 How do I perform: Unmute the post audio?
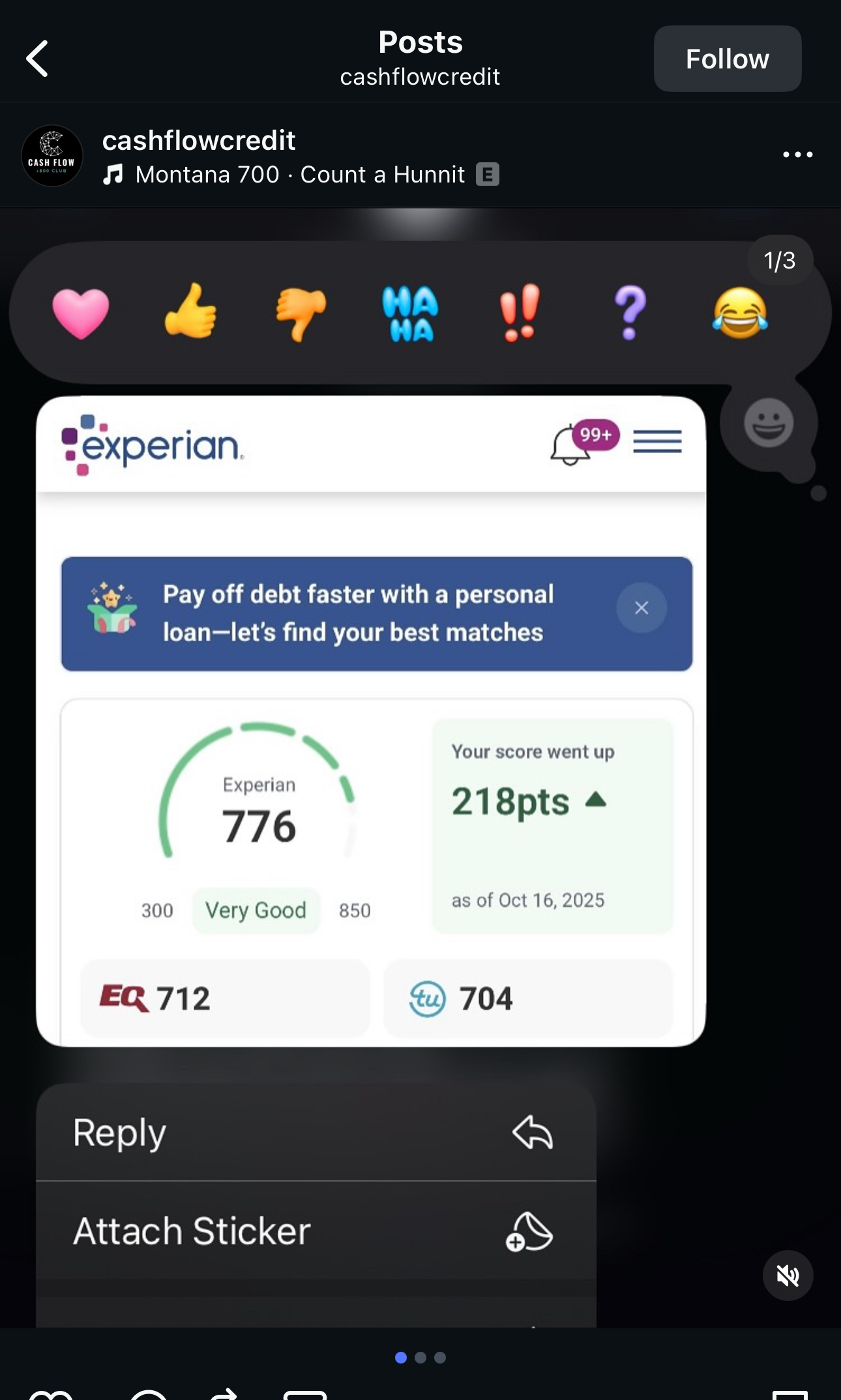click(788, 1276)
